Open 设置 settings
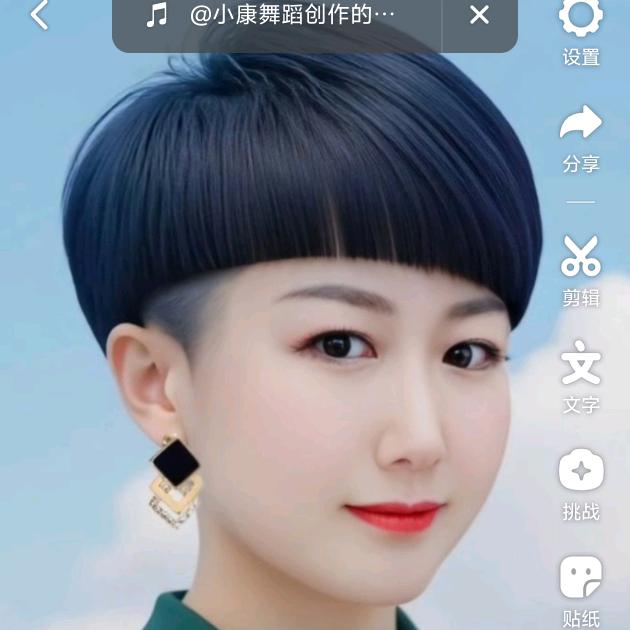630x630 pixels. point(581,30)
